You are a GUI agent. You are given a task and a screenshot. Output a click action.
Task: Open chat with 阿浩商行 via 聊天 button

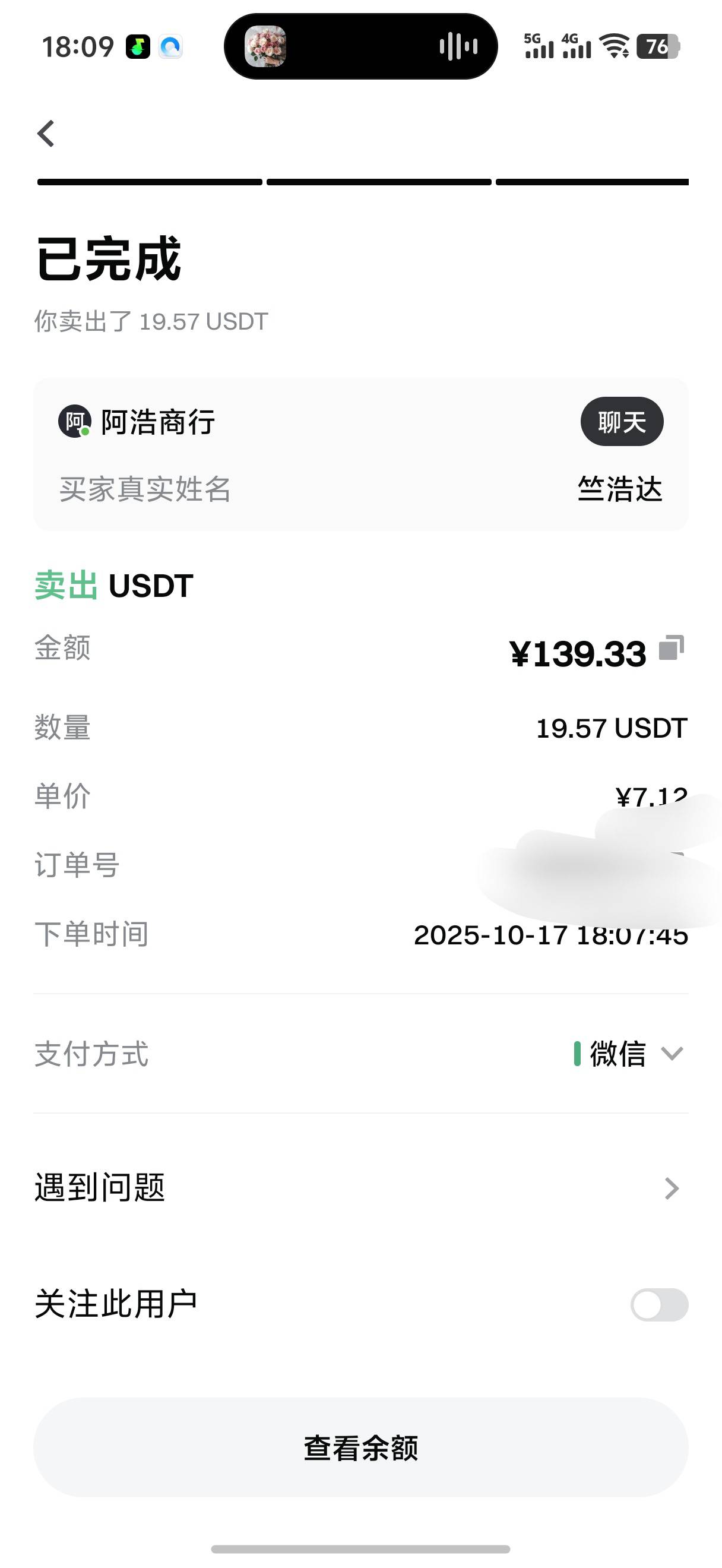click(621, 422)
